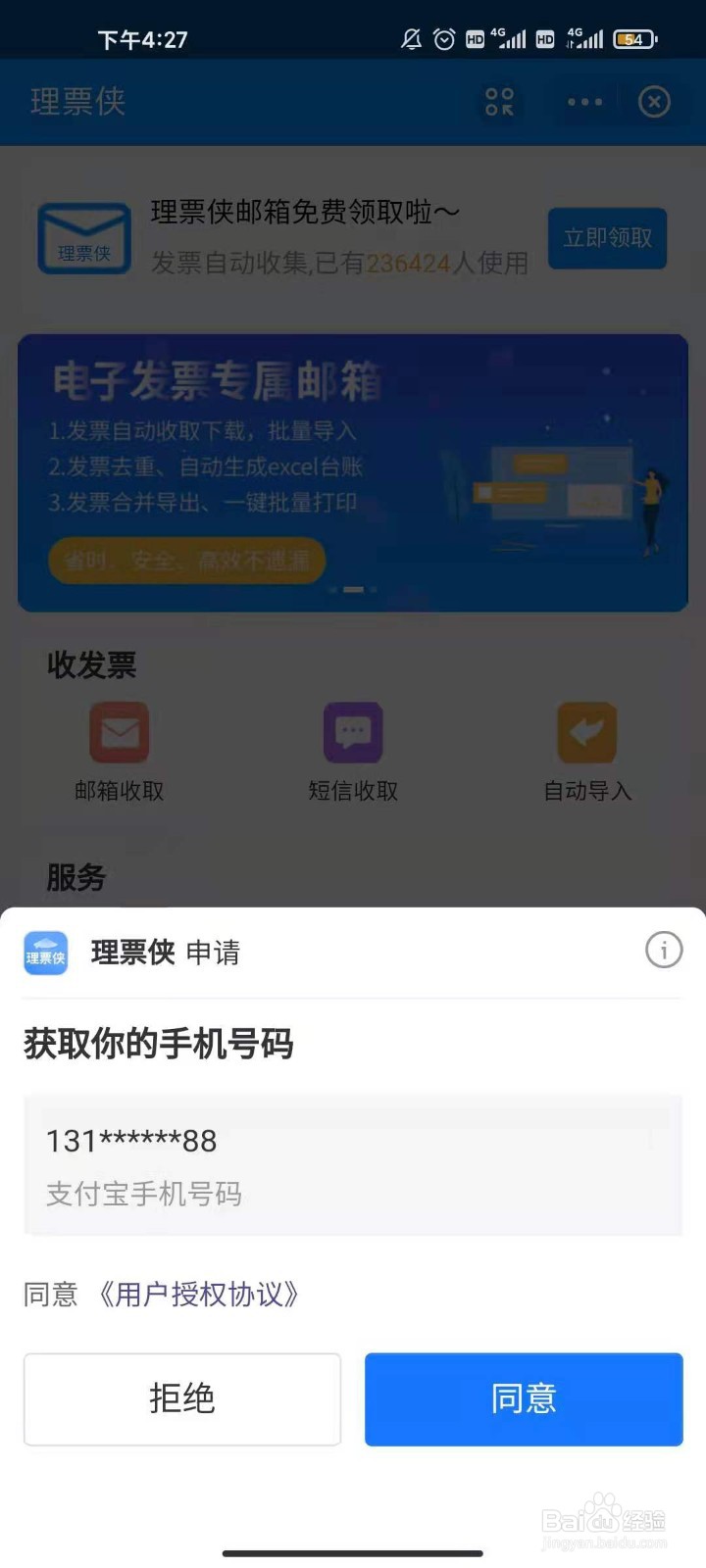The image size is (706, 1568).
Task: Open the 邮箱收取 mail collection icon
Action: coord(118,731)
